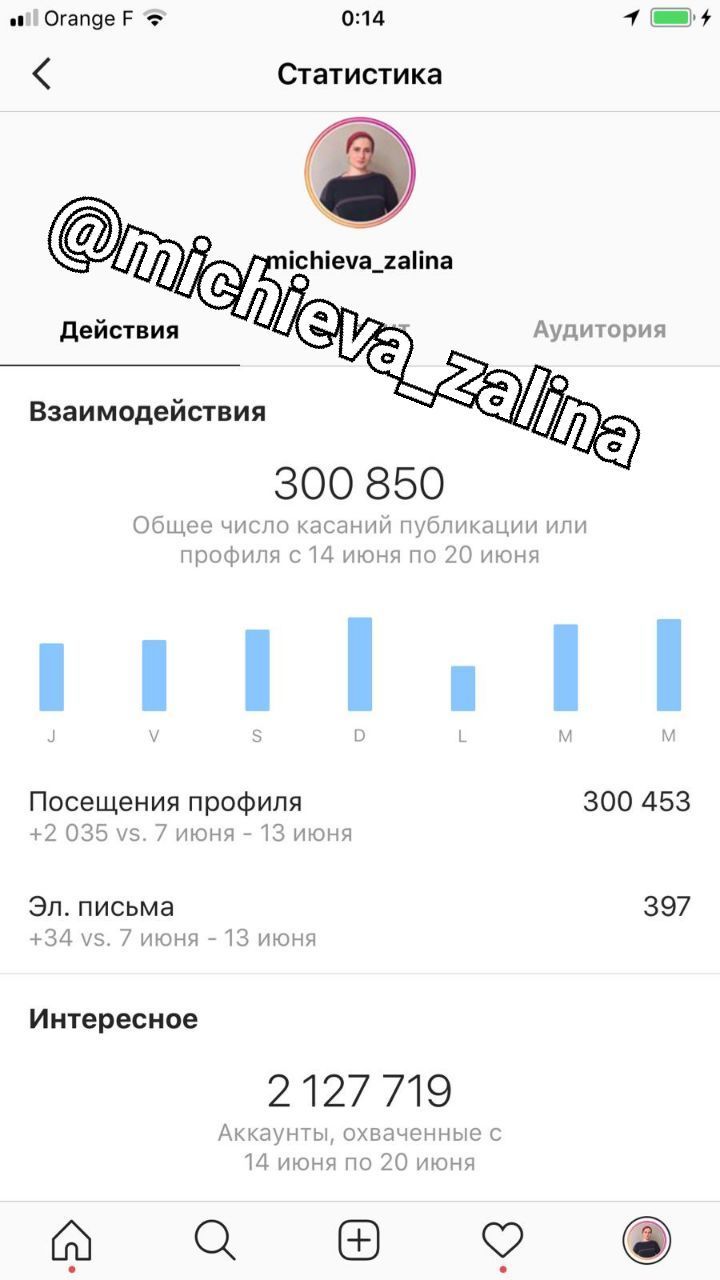Switch to the Аудитория tab
Viewport: 720px width, 1280px height.
point(599,330)
